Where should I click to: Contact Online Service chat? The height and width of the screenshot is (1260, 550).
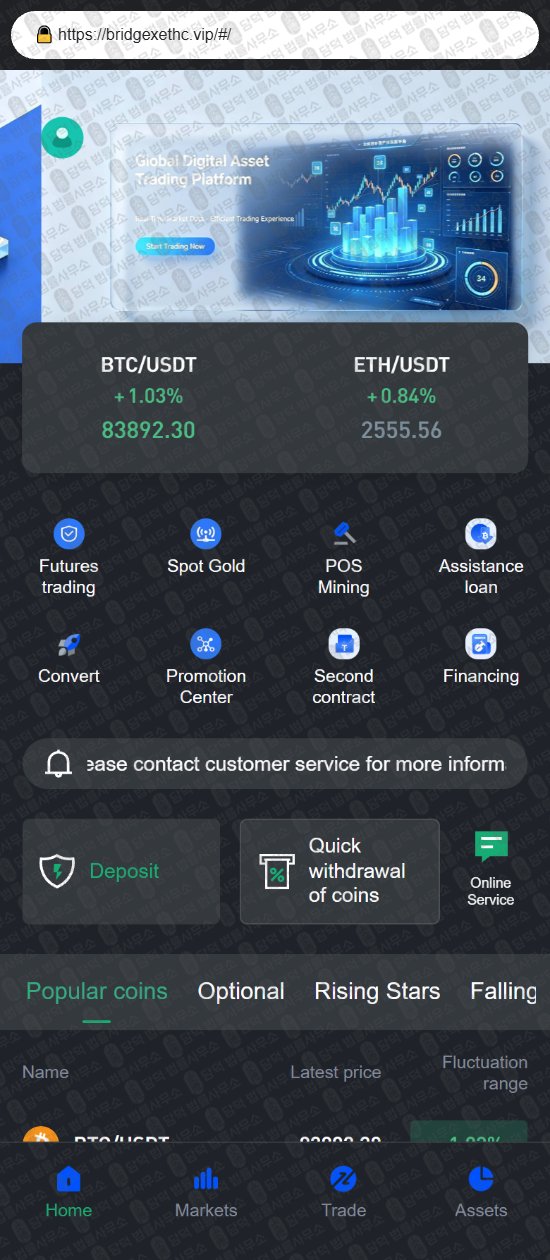tap(491, 869)
